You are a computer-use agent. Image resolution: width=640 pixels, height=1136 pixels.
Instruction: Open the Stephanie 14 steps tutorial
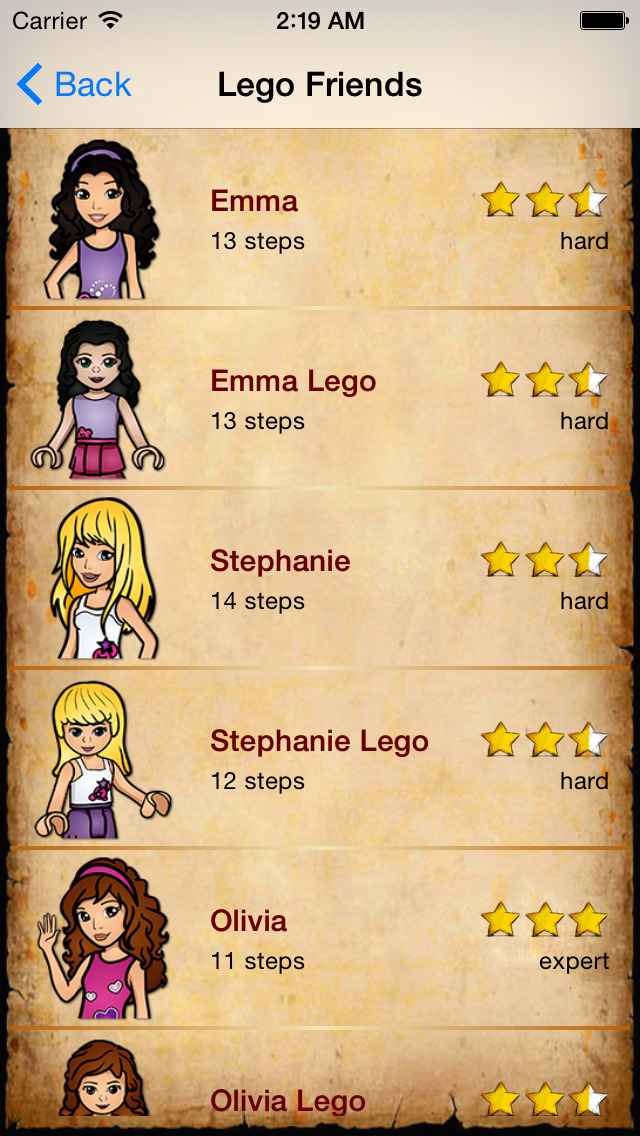(320, 580)
